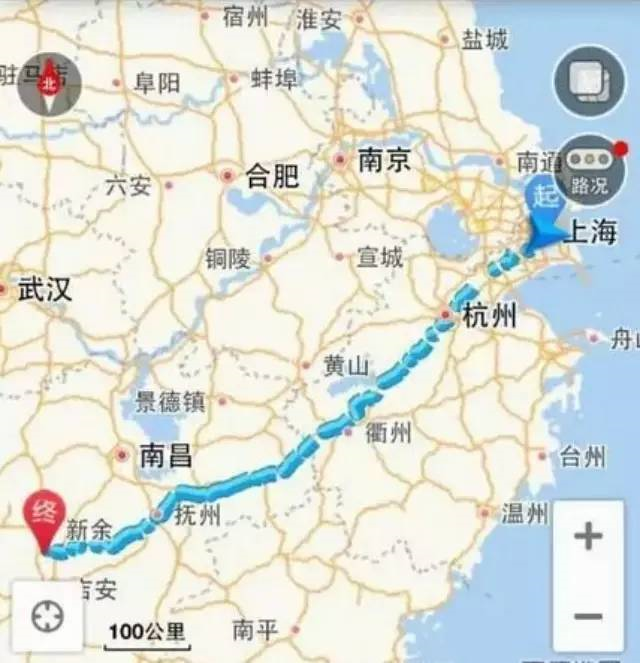The width and height of the screenshot is (640, 663).
Task: Tap the north compass icon
Action: pyautogui.click(x=49, y=82)
